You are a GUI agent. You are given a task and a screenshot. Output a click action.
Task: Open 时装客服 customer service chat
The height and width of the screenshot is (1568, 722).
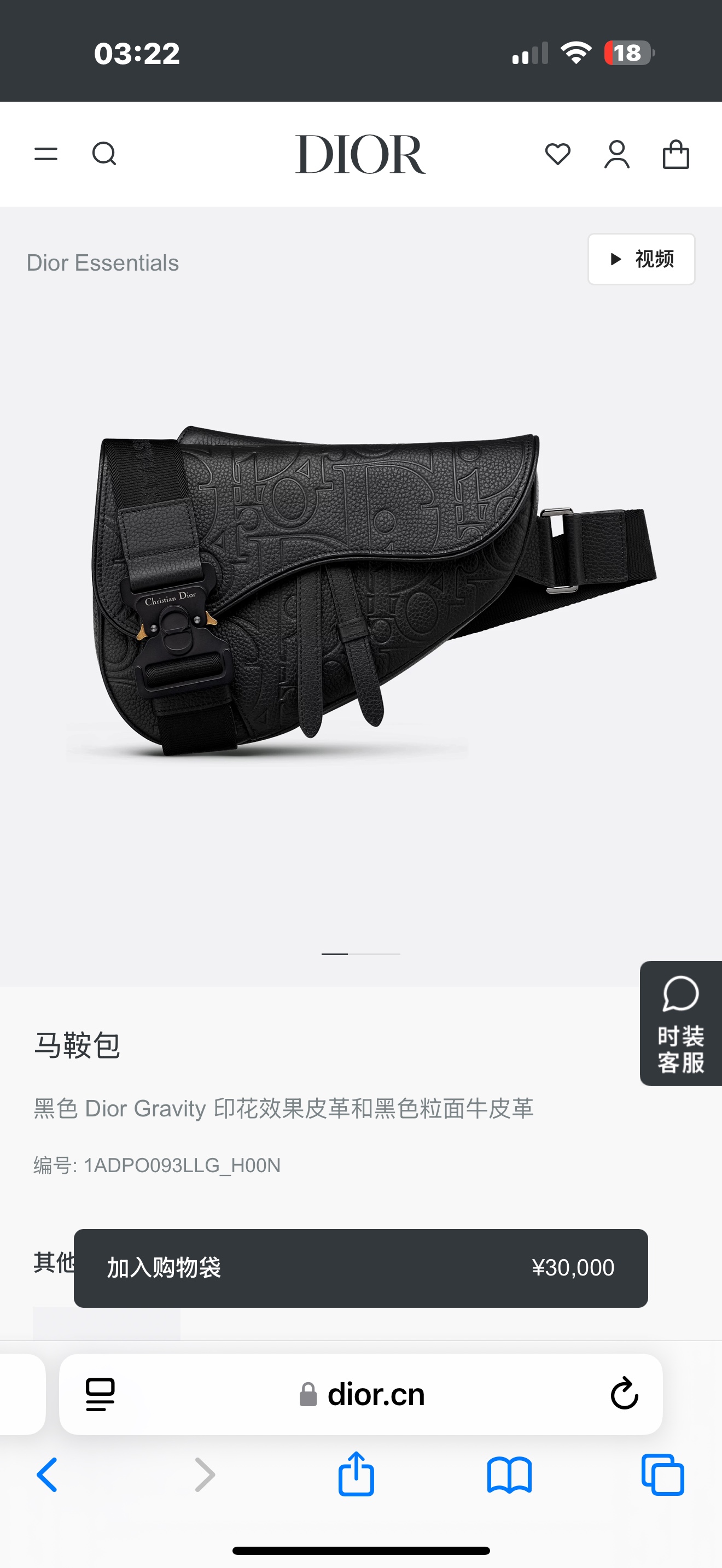[680, 1023]
